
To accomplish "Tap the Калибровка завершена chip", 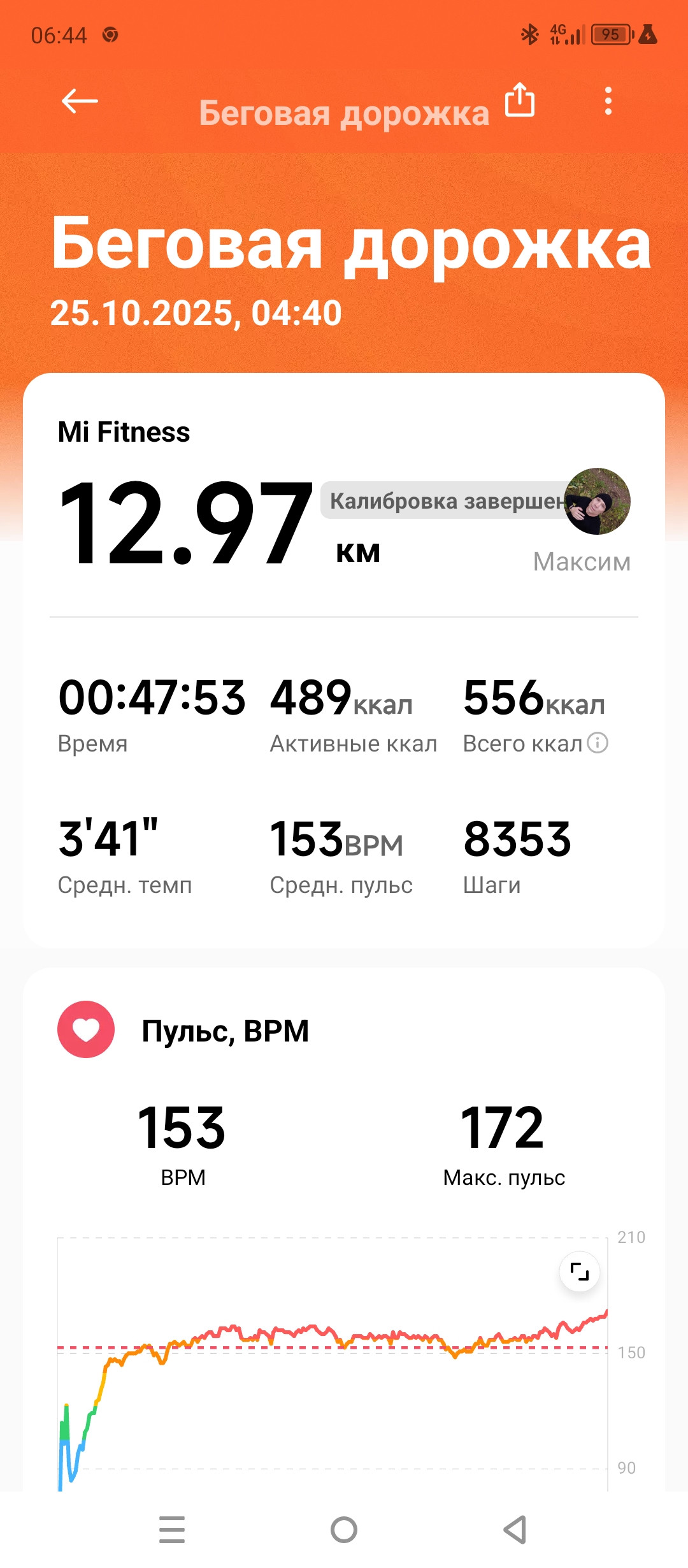I will tap(445, 500).
